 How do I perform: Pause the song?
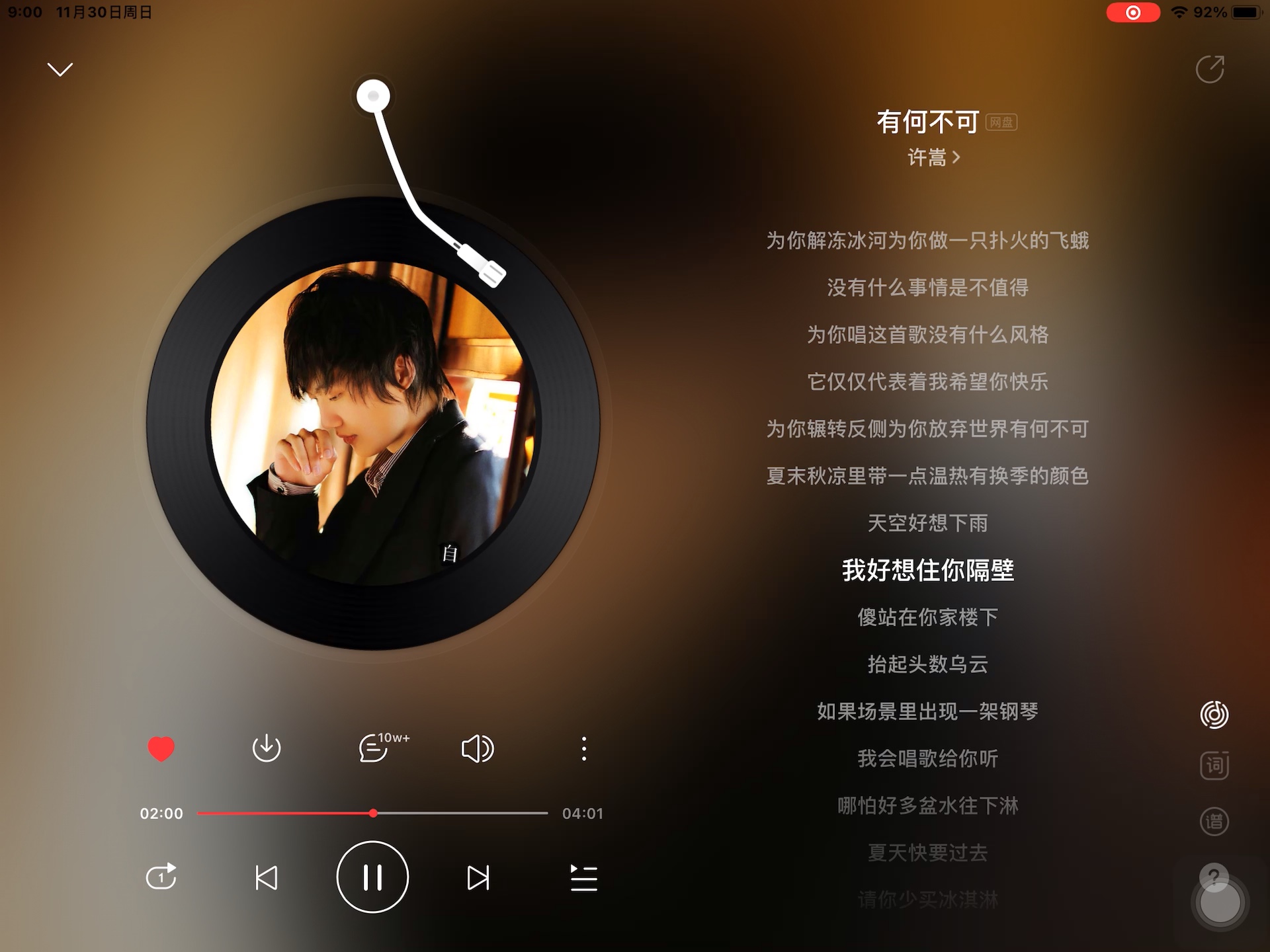372,877
